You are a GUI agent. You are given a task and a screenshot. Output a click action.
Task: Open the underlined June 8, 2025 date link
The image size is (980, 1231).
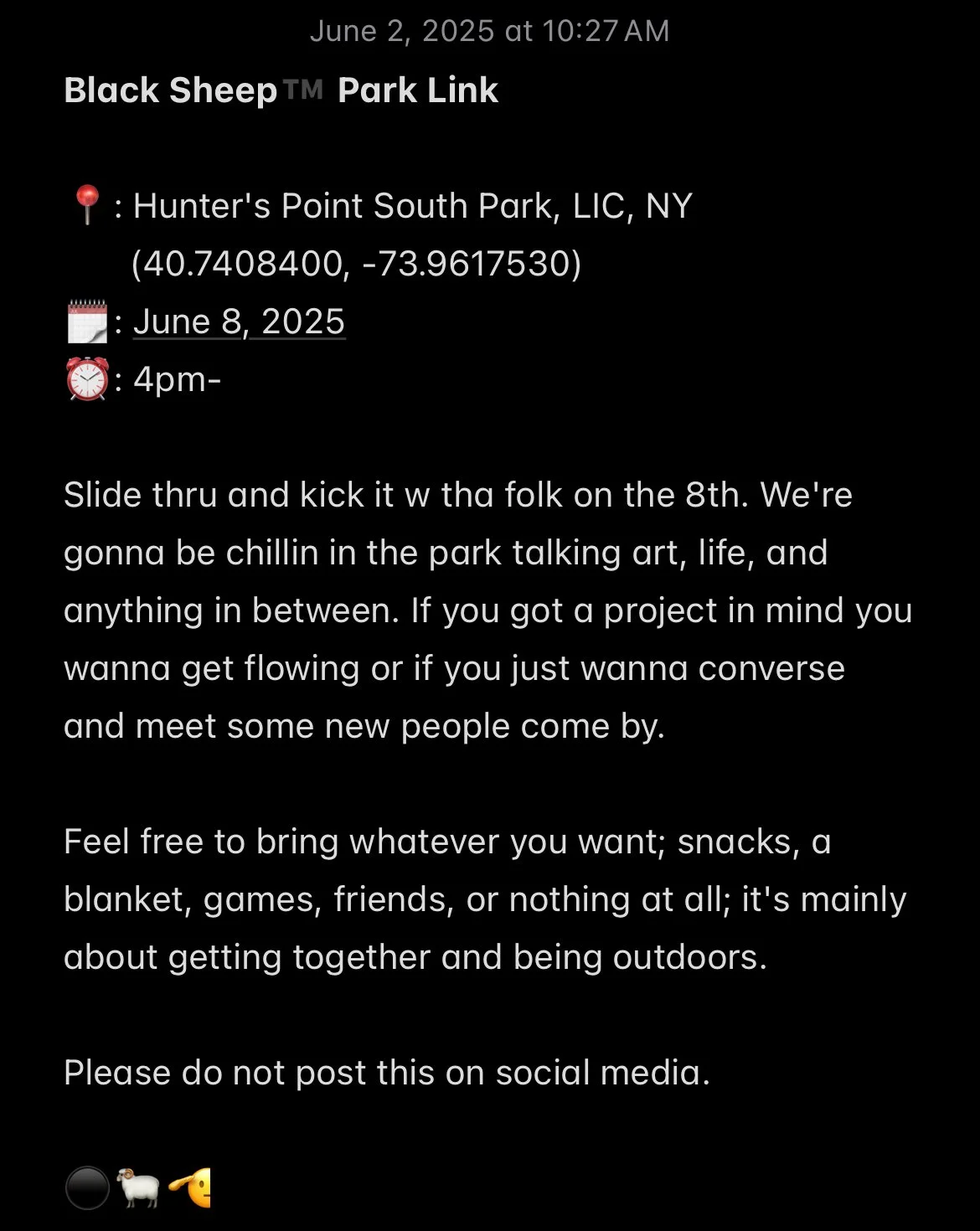point(239,322)
